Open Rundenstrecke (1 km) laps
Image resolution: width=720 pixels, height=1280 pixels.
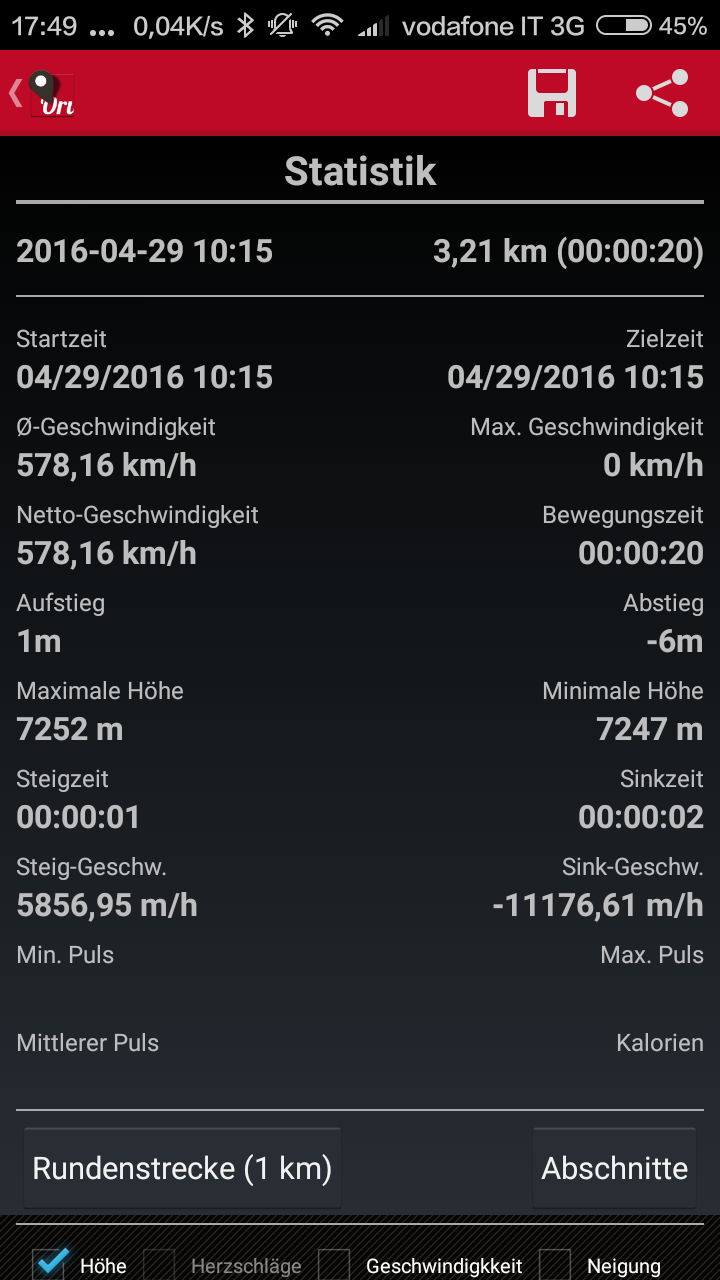[x=182, y=1168]
